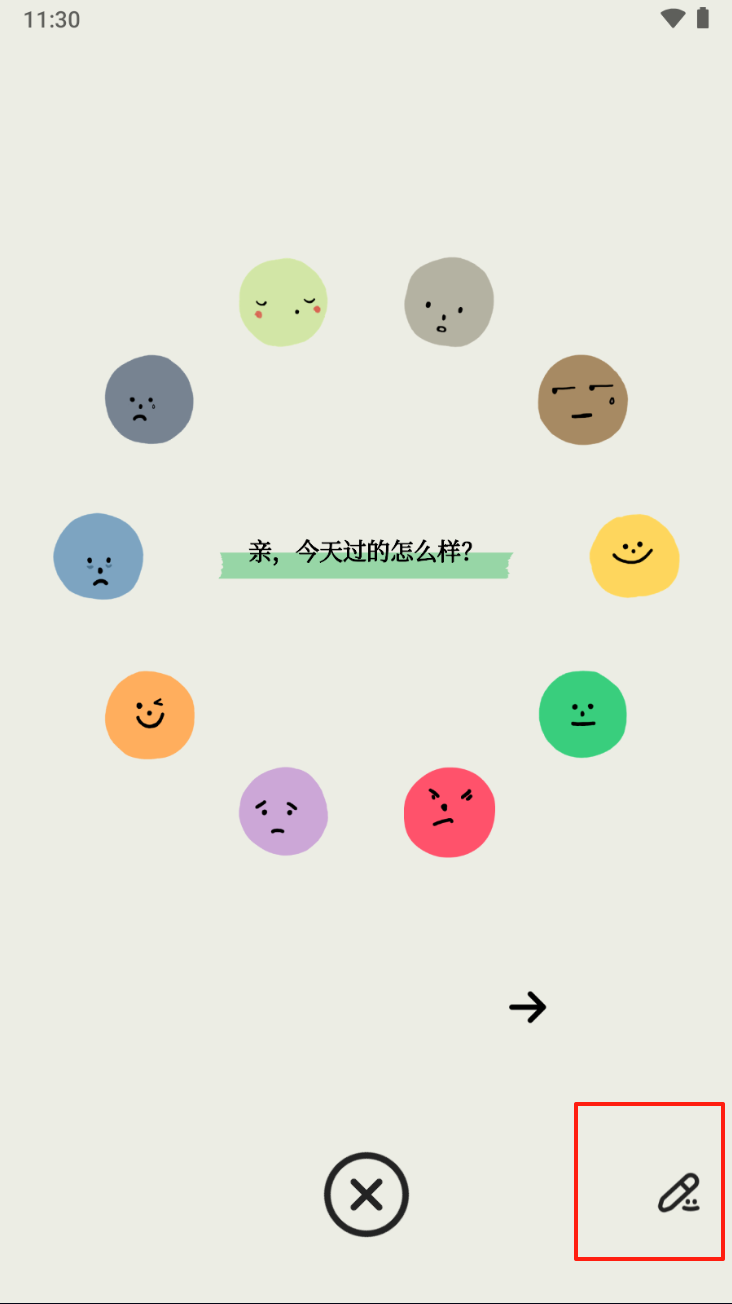
Task: Open the pencil edit icon
Action: click(x=679, y=1194)
